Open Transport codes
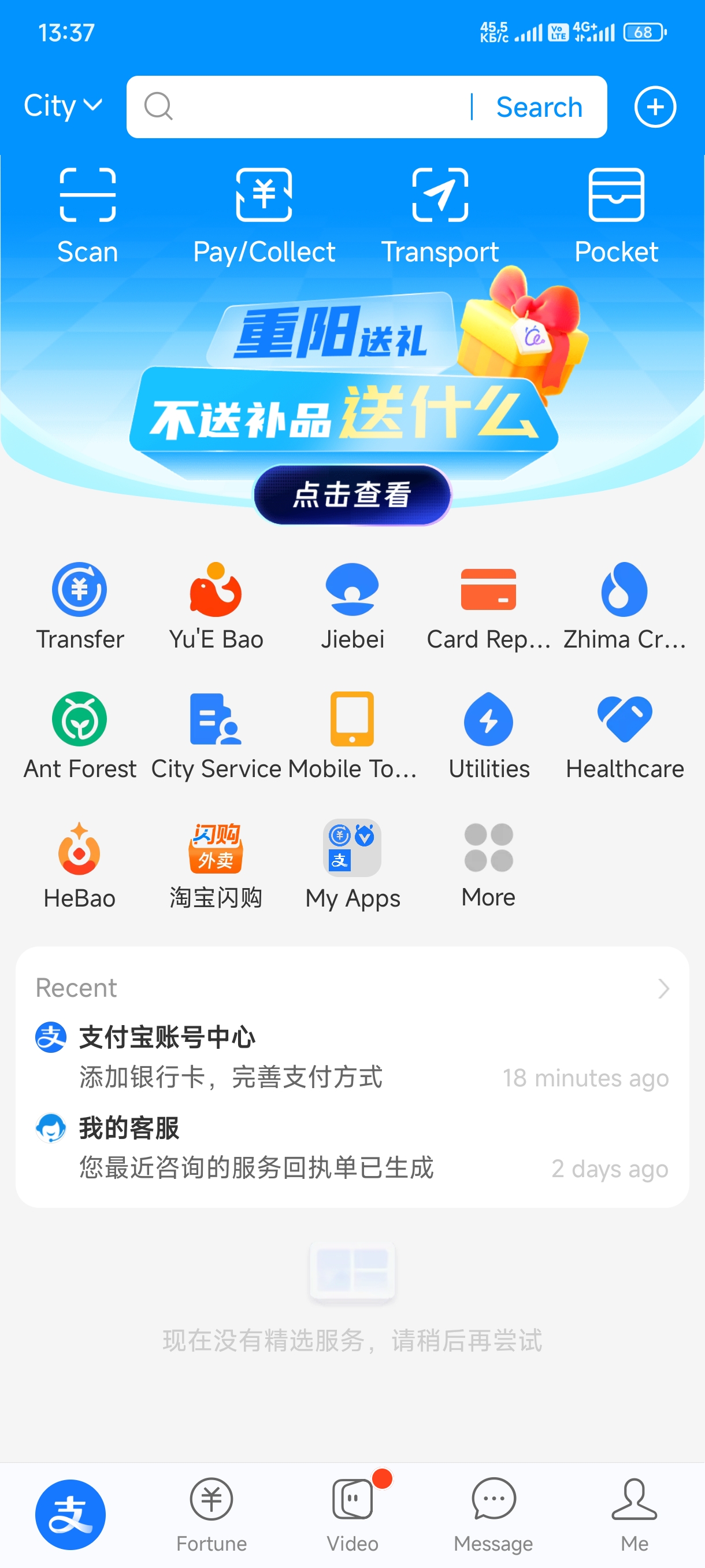Screen dimensions: 705x1568 (440, 215)
